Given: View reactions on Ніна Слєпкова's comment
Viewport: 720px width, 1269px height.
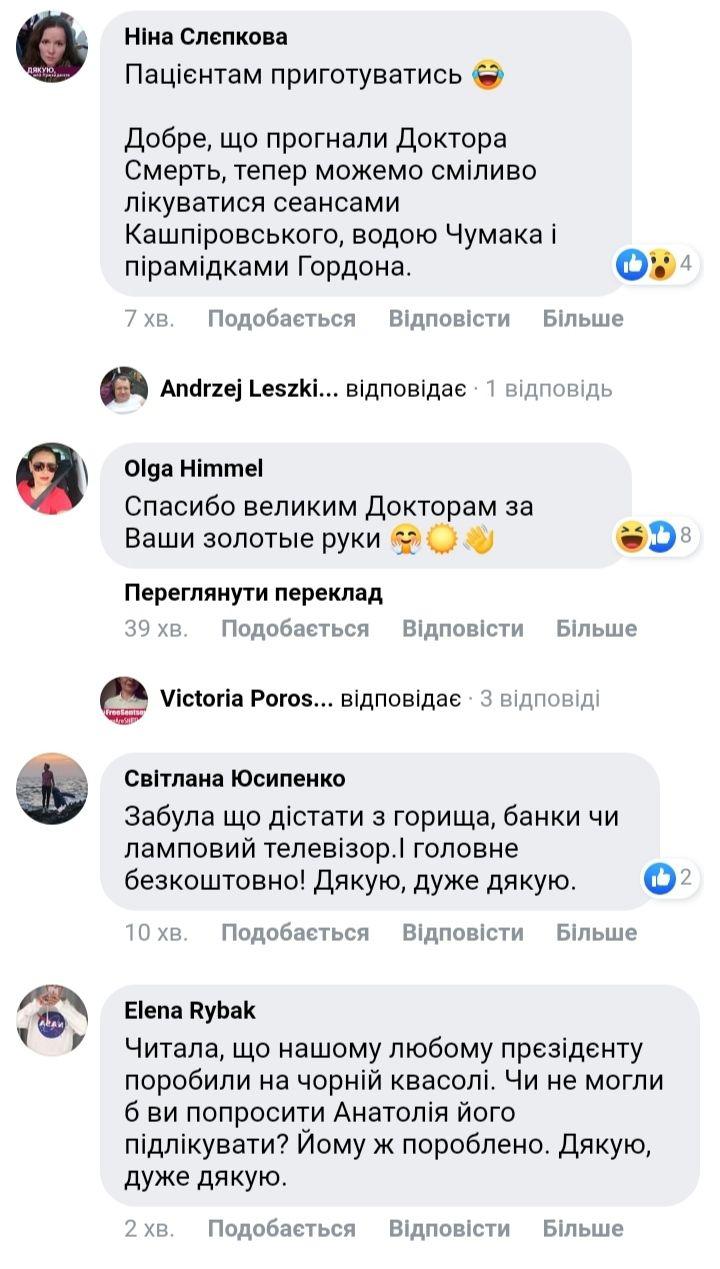Looking at the screenshot, I should point(657,265).
